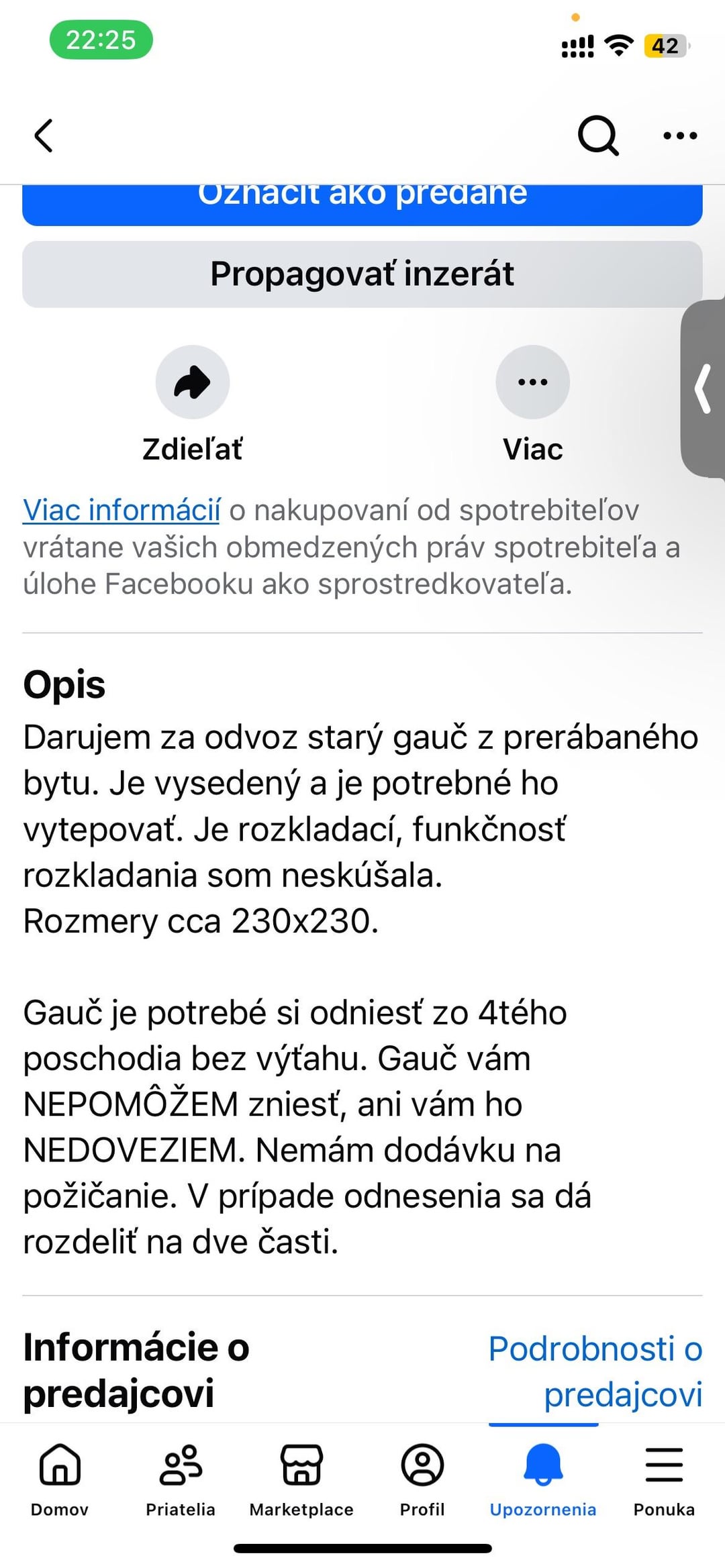The height and width of the screenshot is (1568, 725).
Task: Switch to the Marketplace tab
Action: [301, 1480]
